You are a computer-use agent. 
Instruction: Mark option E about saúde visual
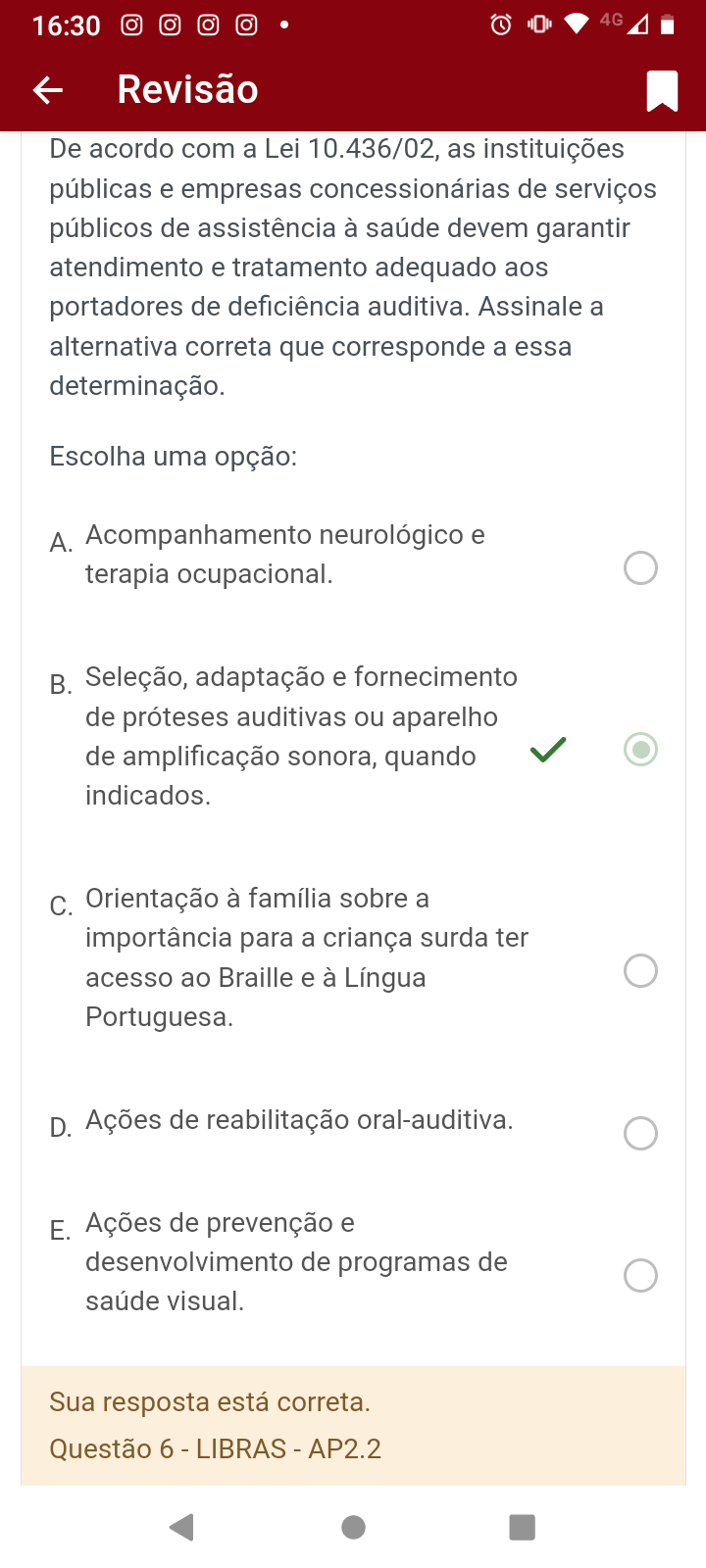point(640,1275)
